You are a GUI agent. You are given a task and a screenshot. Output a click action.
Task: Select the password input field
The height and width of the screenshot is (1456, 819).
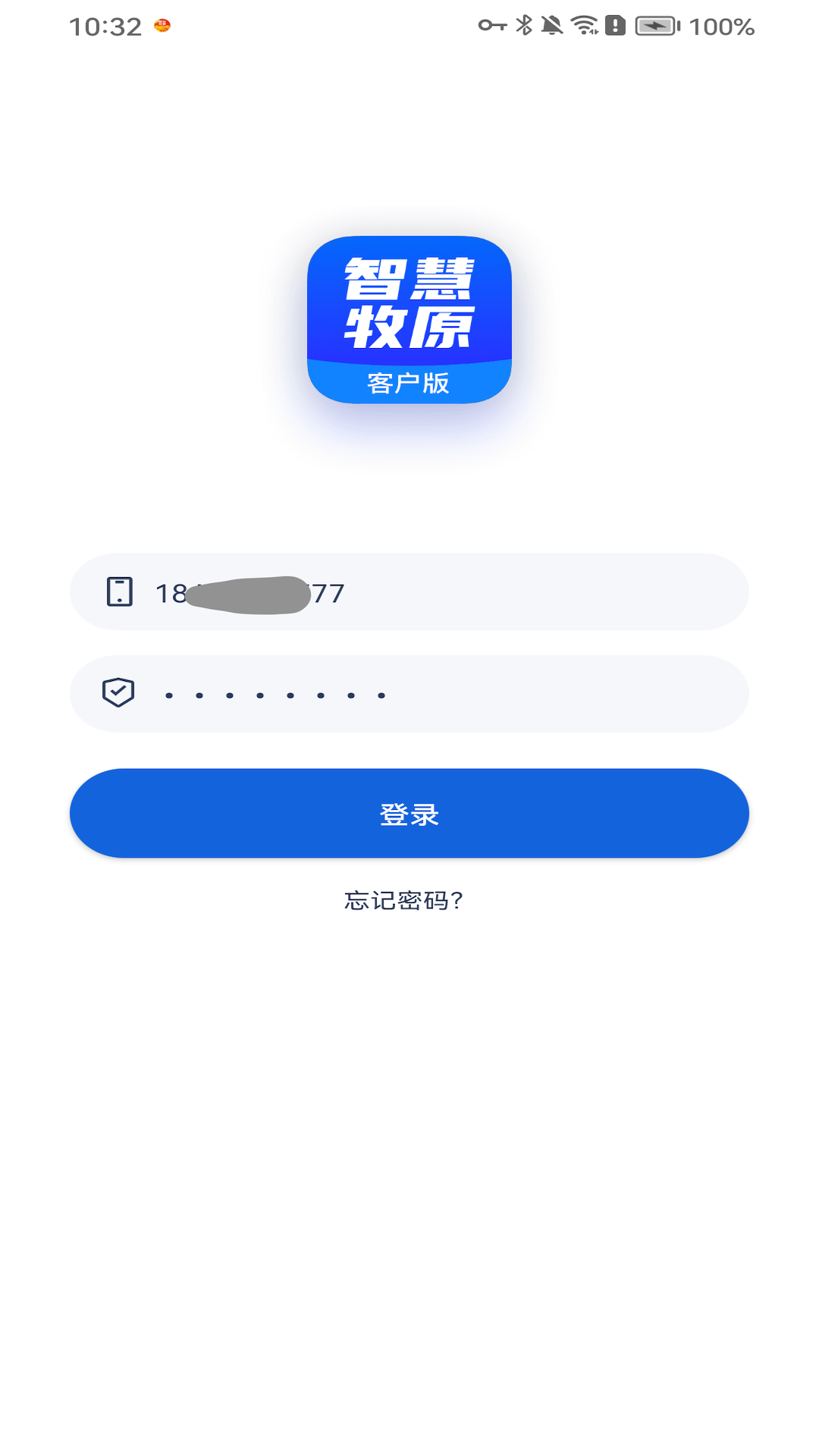pyautogui.click(x=409, y=692)
